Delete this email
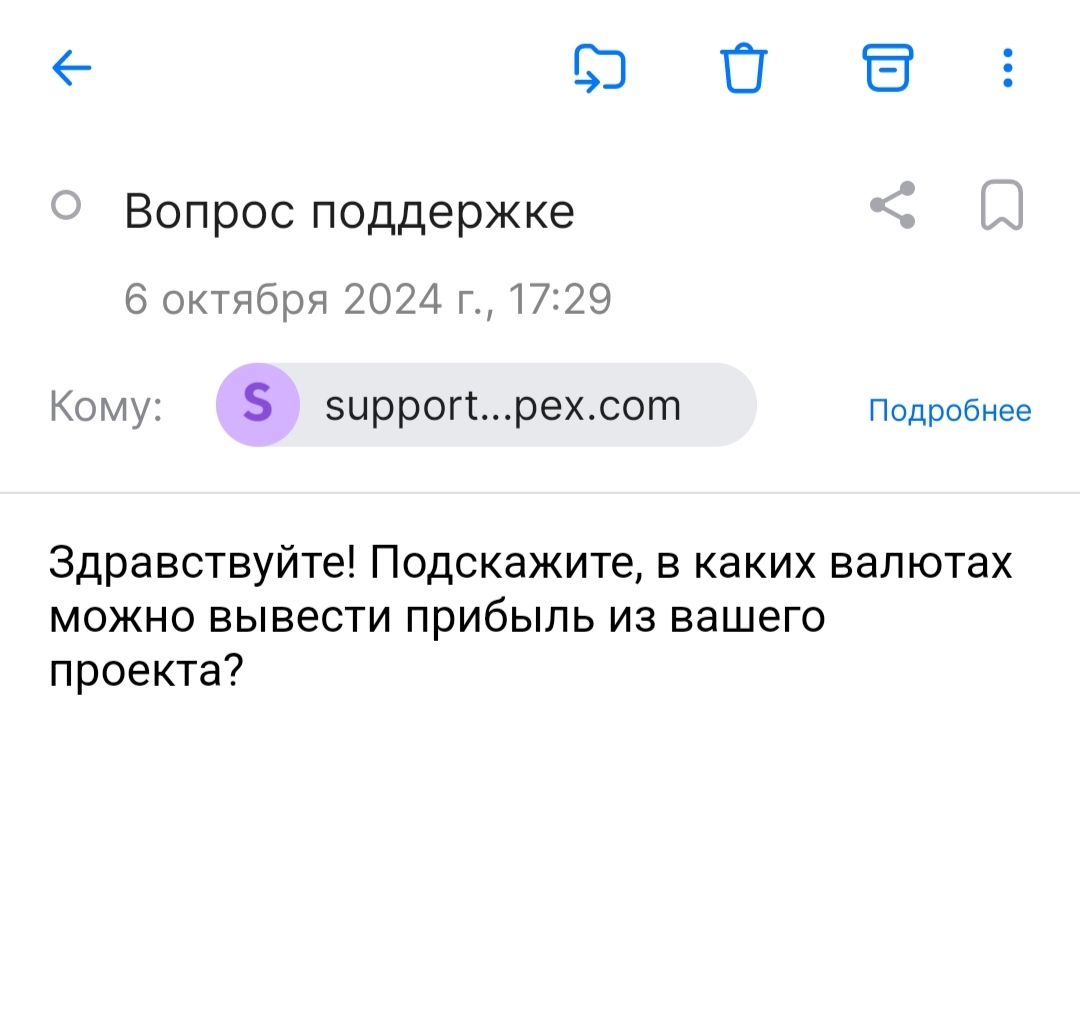The height and width of the screenshot is (1036, 1080). tap(744, 69)
